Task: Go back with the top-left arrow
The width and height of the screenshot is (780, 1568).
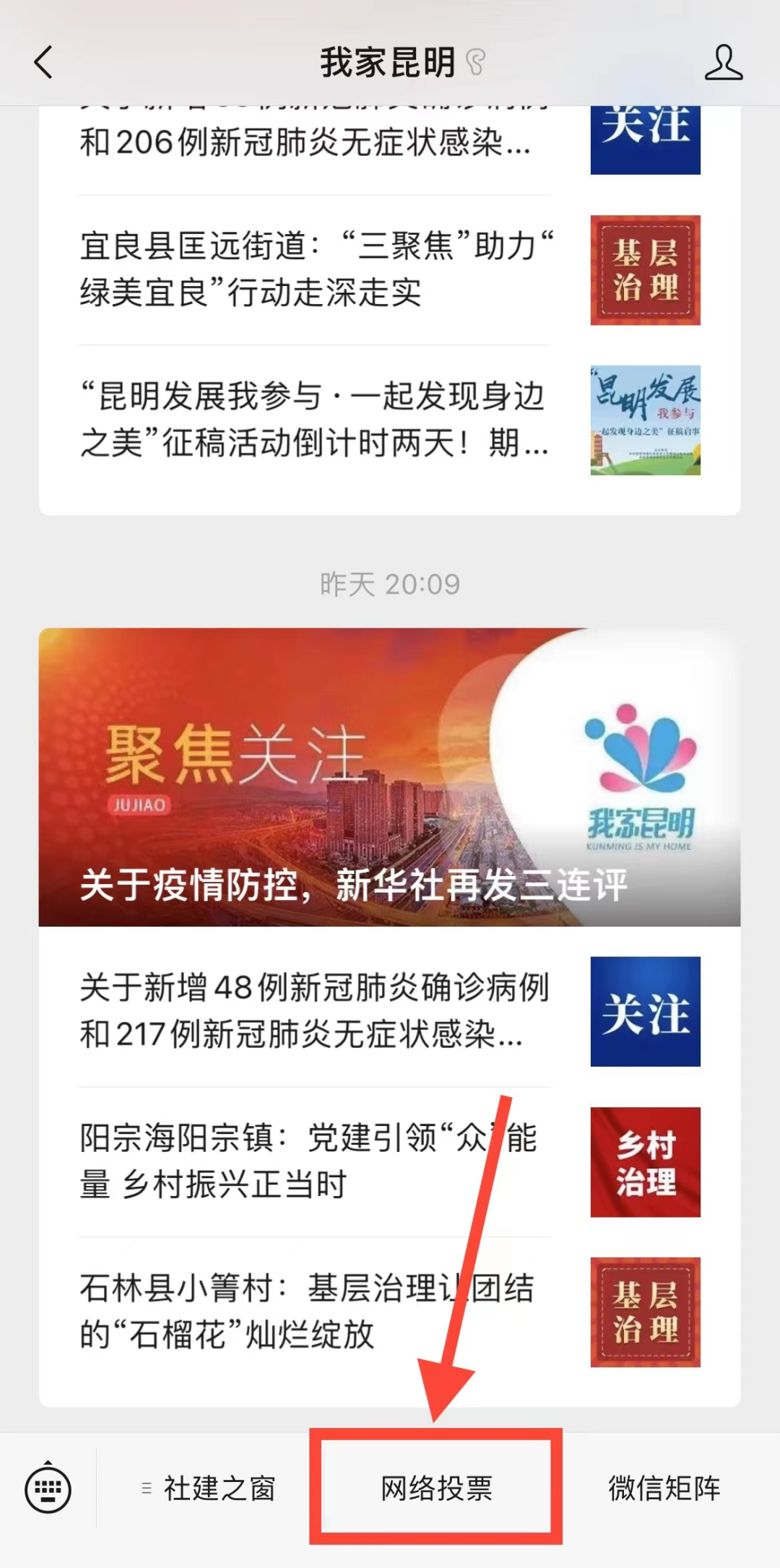Action: tap(43, 62)
